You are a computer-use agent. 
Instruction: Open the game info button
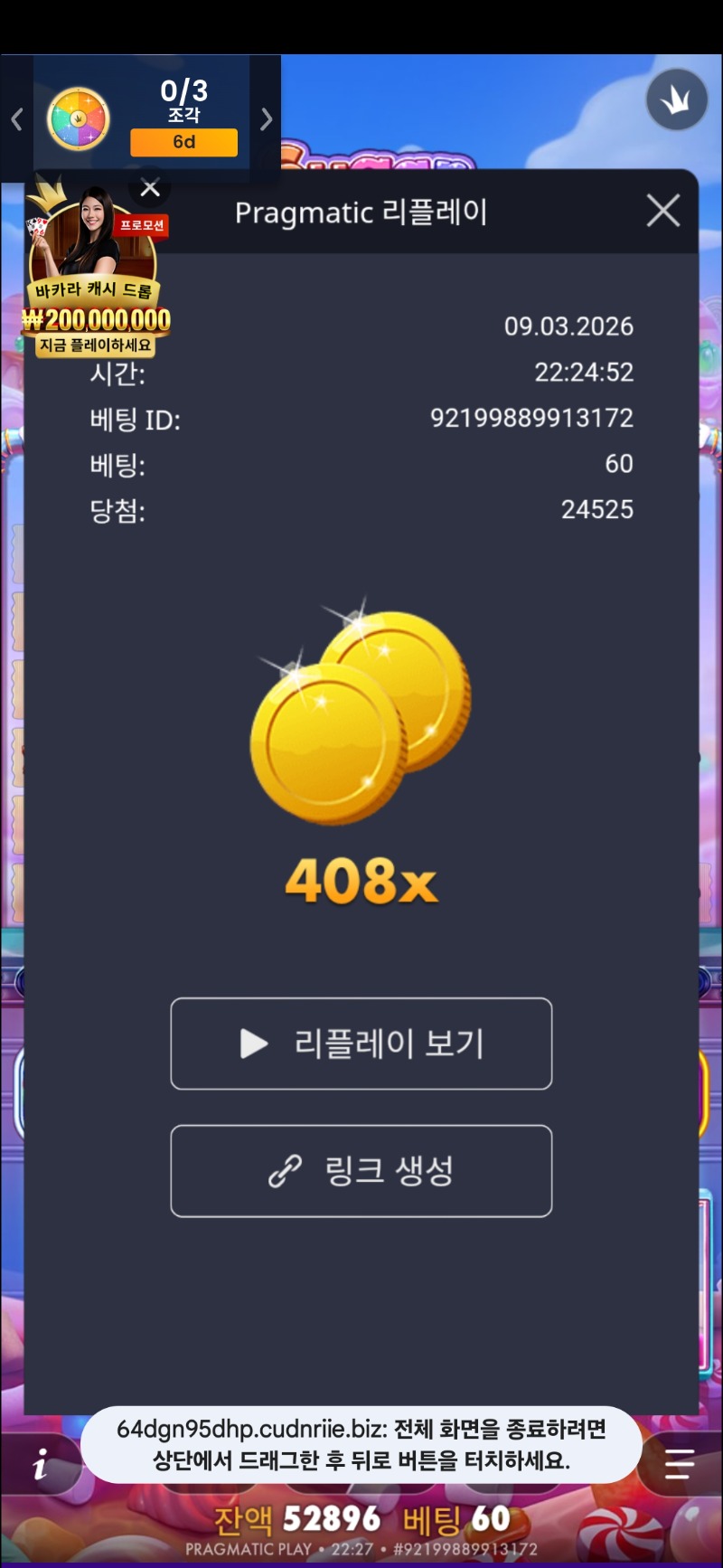[40, 1463]
